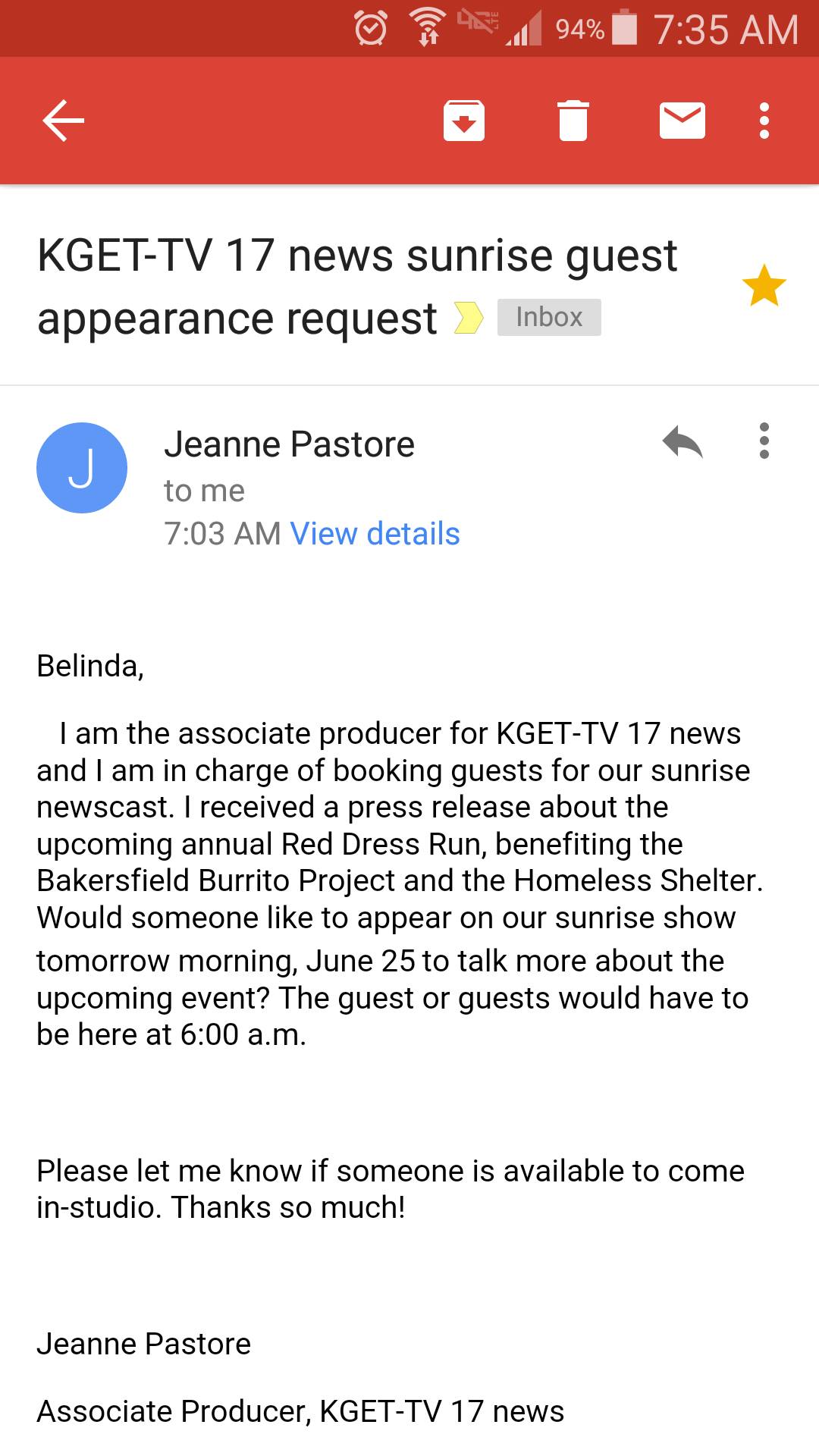
Task: Tap the yellow importance marker
Action: (x=468, y=318)
